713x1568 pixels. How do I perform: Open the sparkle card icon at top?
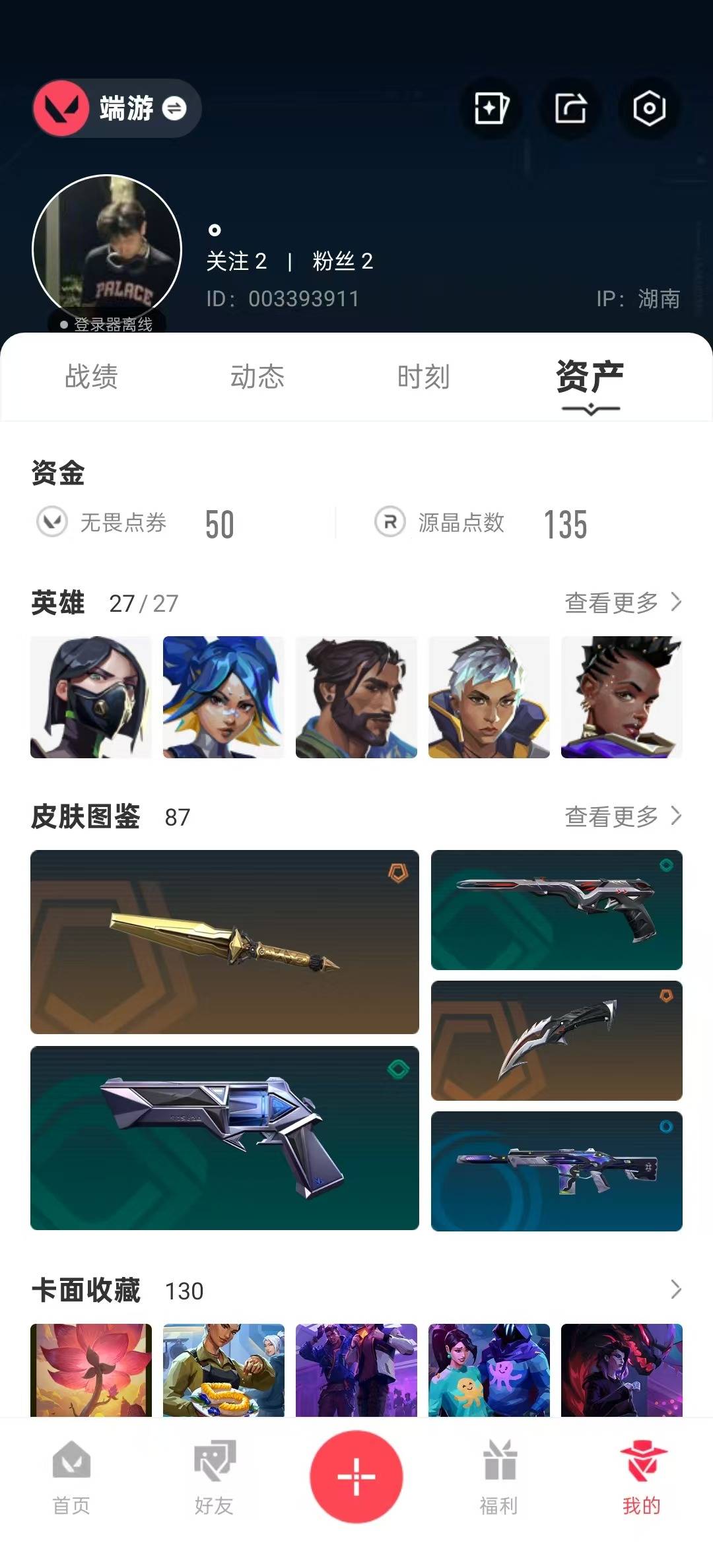pos(491,108)
